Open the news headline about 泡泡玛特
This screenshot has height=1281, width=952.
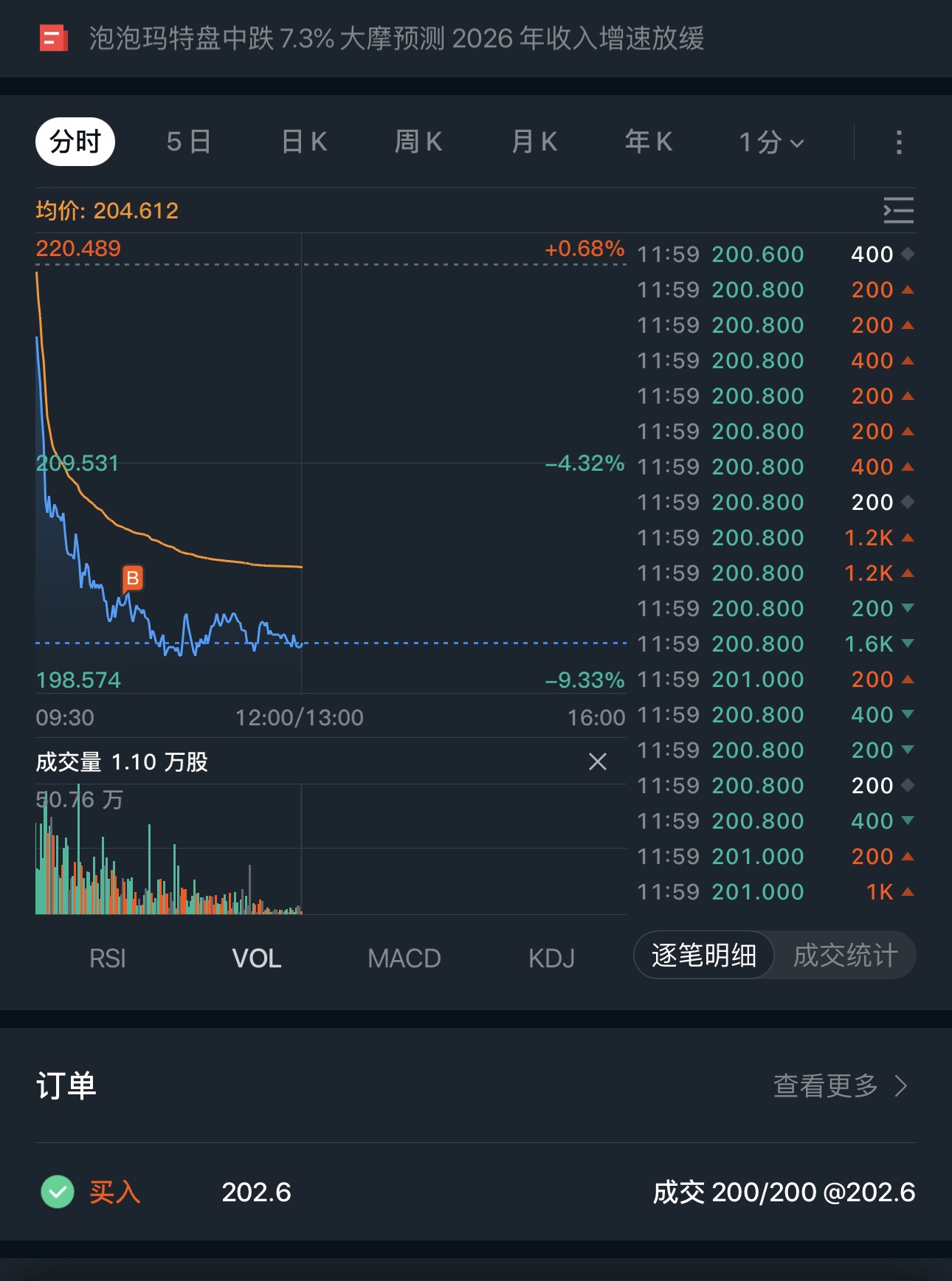pyautogui.click(x=396, y=38)
